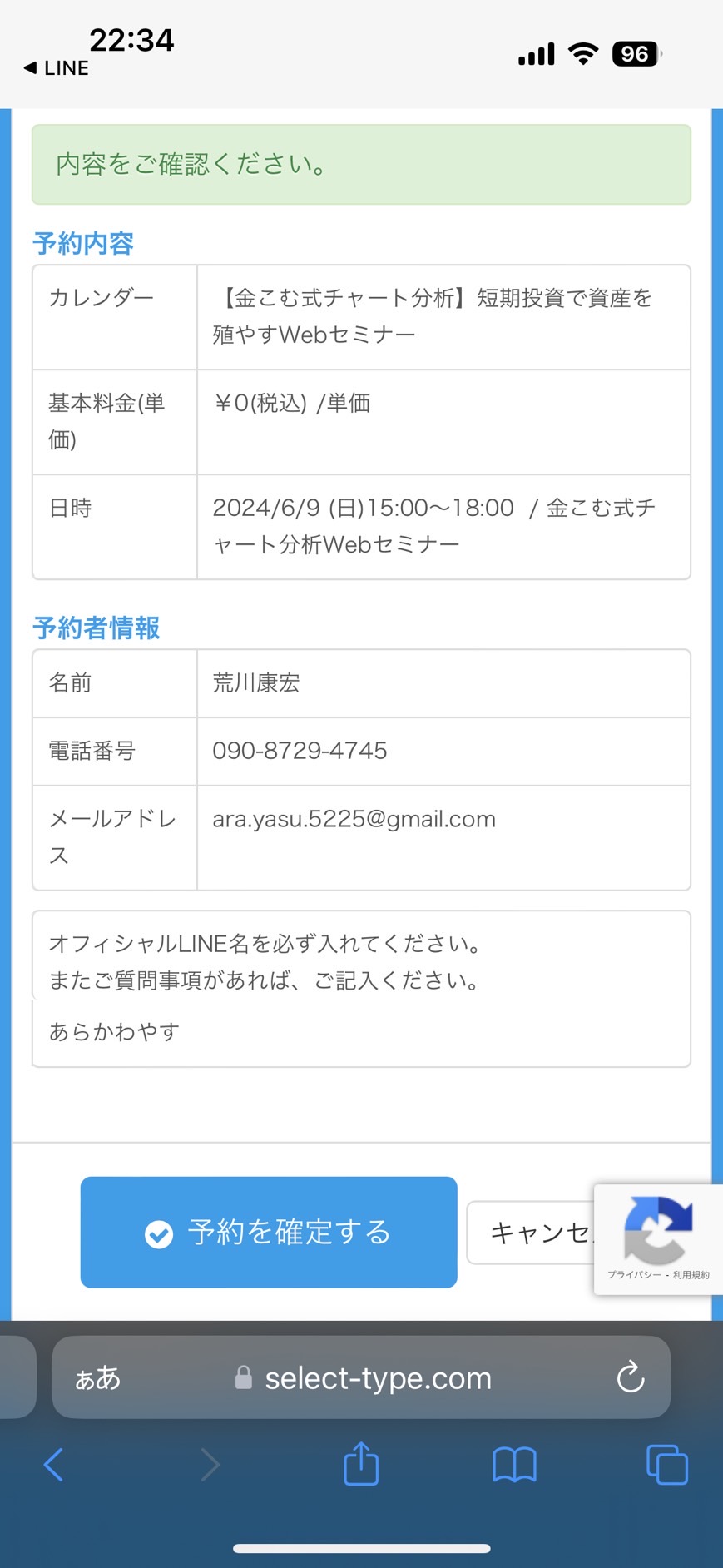This screenshot has height=1568, width=723.
Task: Tap the select-type.com address bar
Action: point(361,1377)
